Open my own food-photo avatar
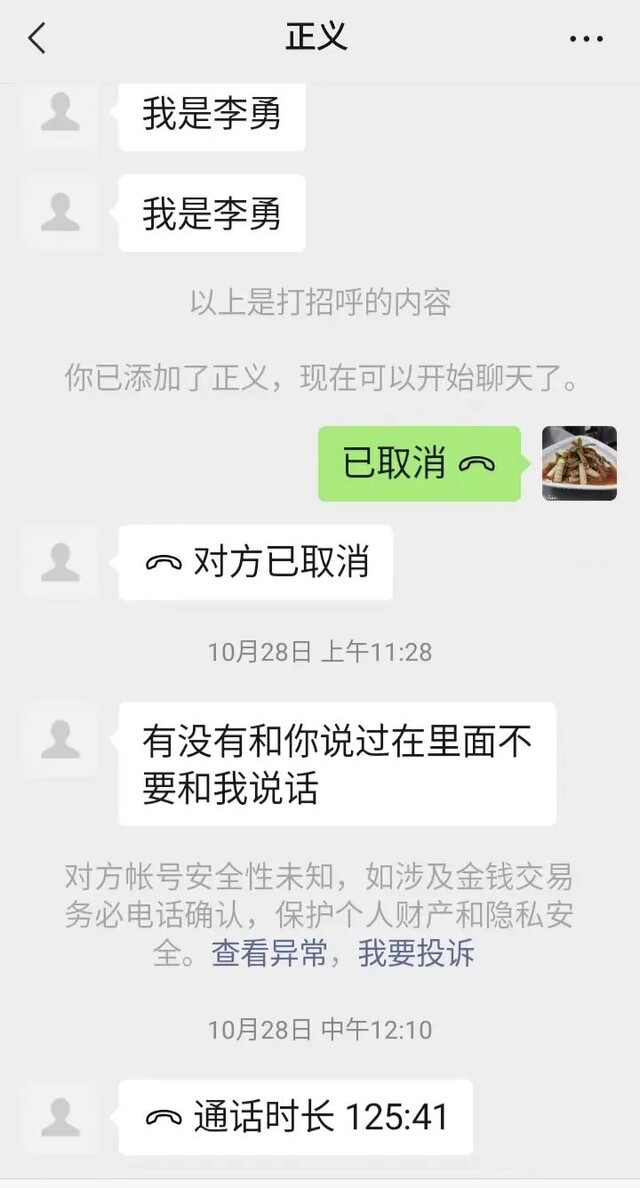The width and height of the screenshot is (640, 1188). pos(579,463)
